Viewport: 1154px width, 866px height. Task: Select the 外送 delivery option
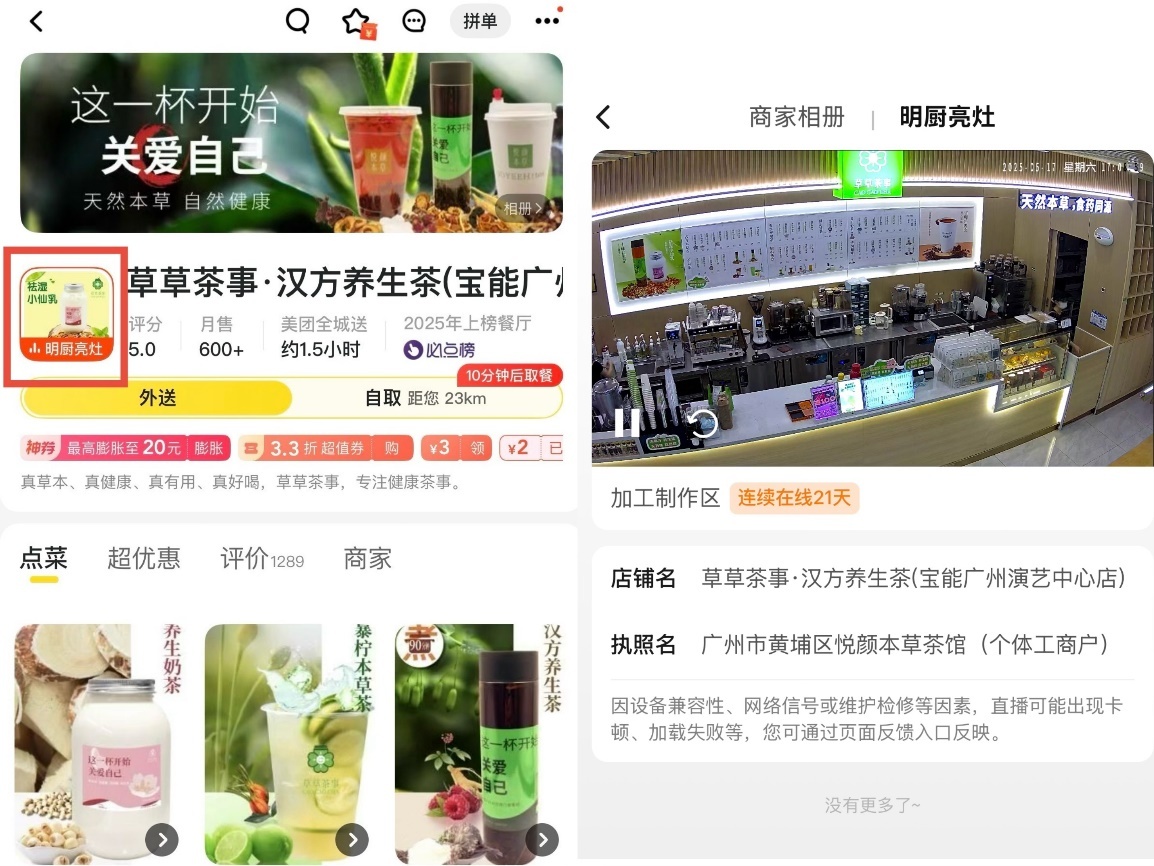point(157,398)
